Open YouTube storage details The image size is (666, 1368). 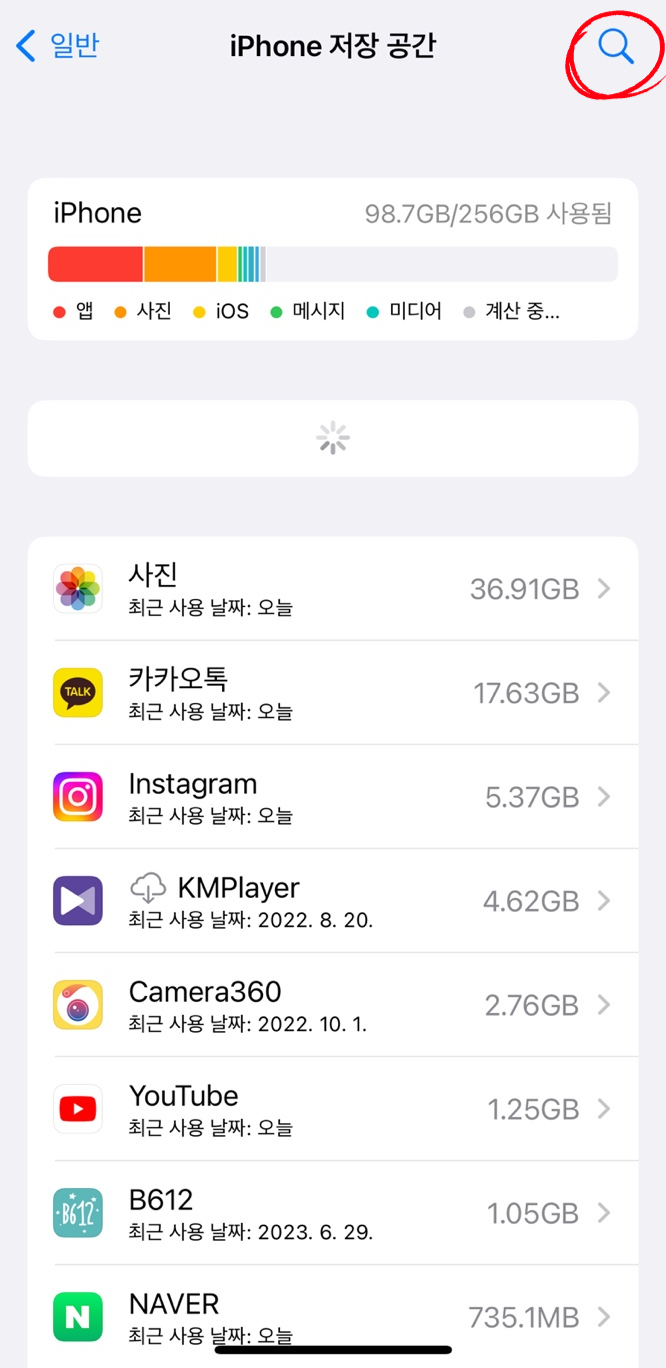332,1109
